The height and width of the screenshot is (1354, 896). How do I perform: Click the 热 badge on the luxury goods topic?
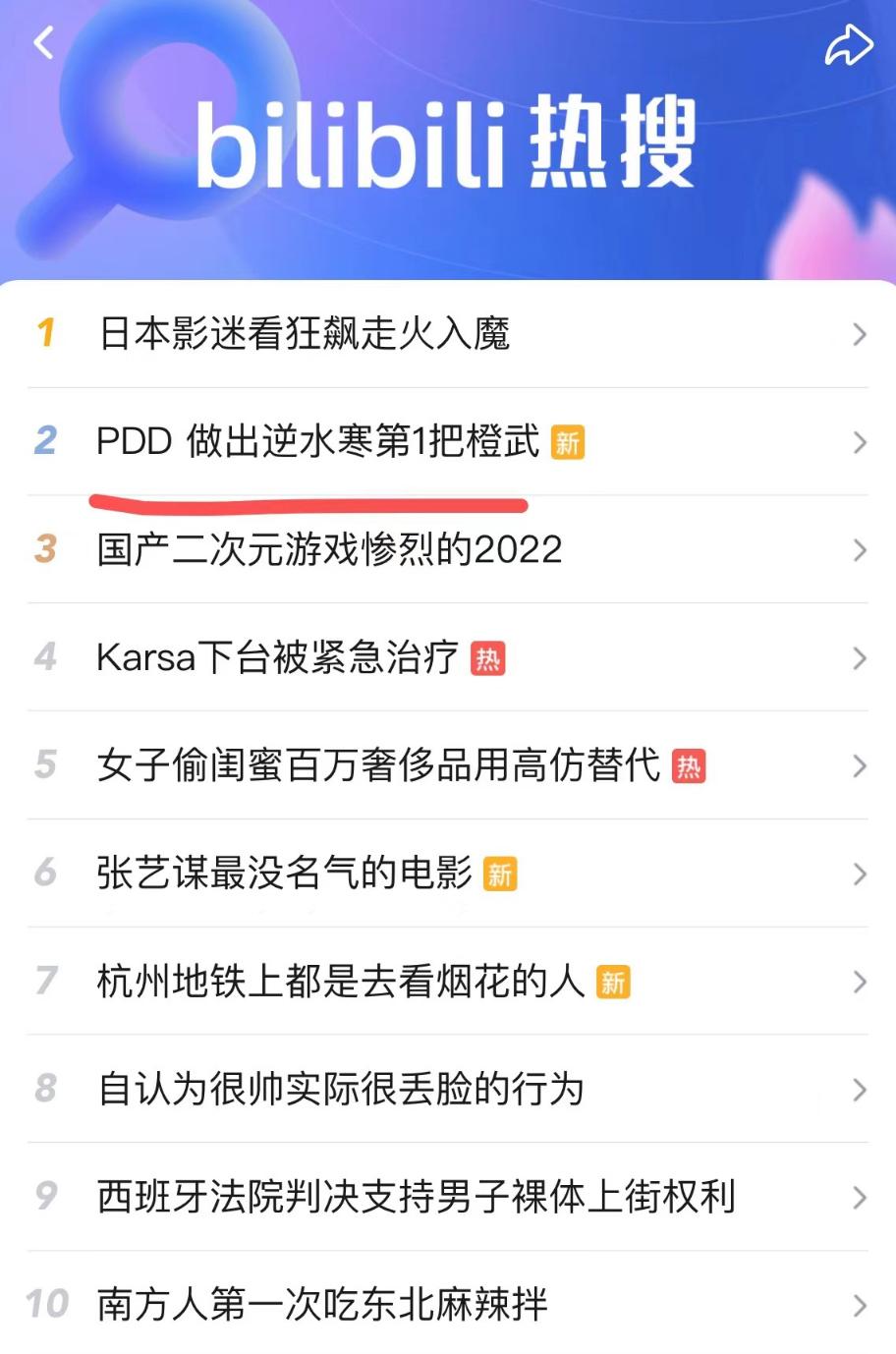(x=691, y=767)
